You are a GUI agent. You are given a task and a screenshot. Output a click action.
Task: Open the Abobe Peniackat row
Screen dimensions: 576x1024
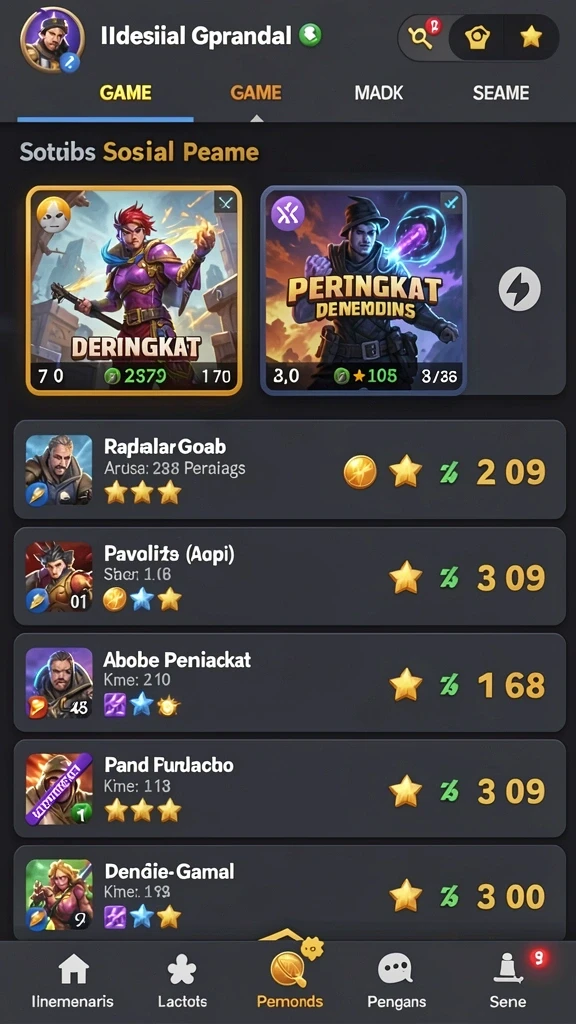click(289, 683)
